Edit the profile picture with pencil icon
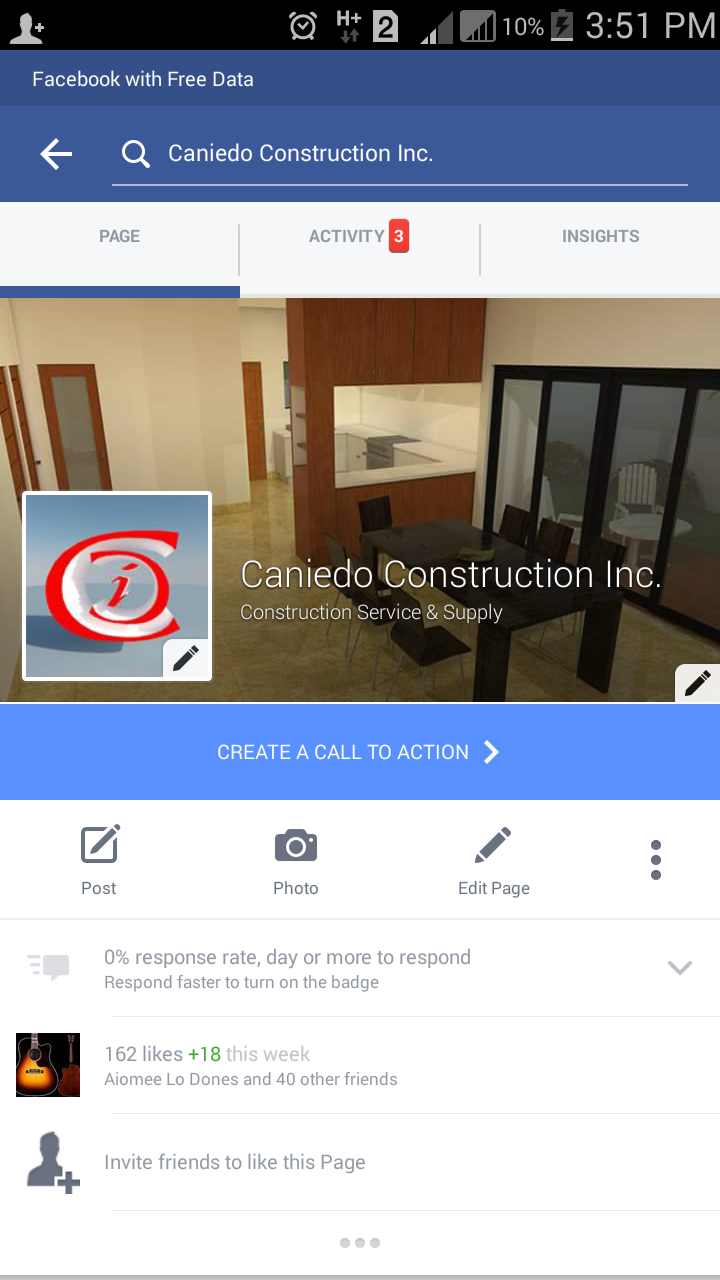The height and width of the screenshot is (1280, 720). [x=186, y=659]
